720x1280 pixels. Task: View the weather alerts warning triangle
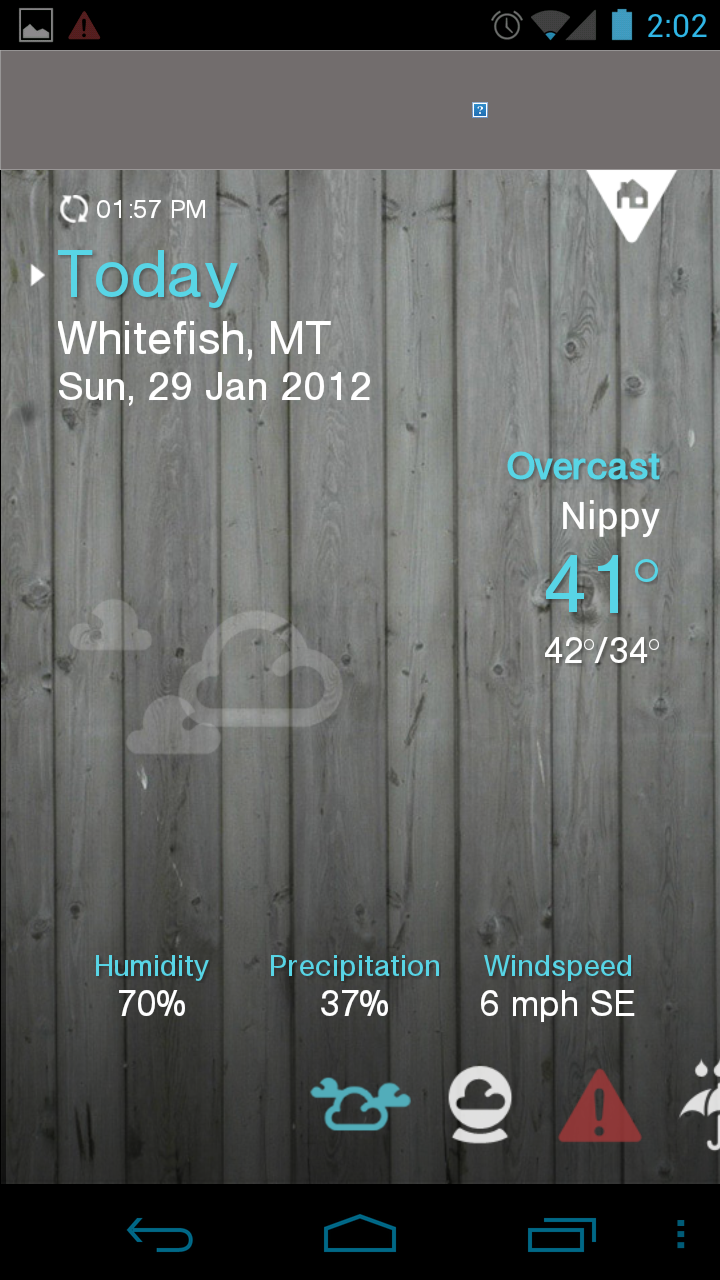[x=599, y=1107]
